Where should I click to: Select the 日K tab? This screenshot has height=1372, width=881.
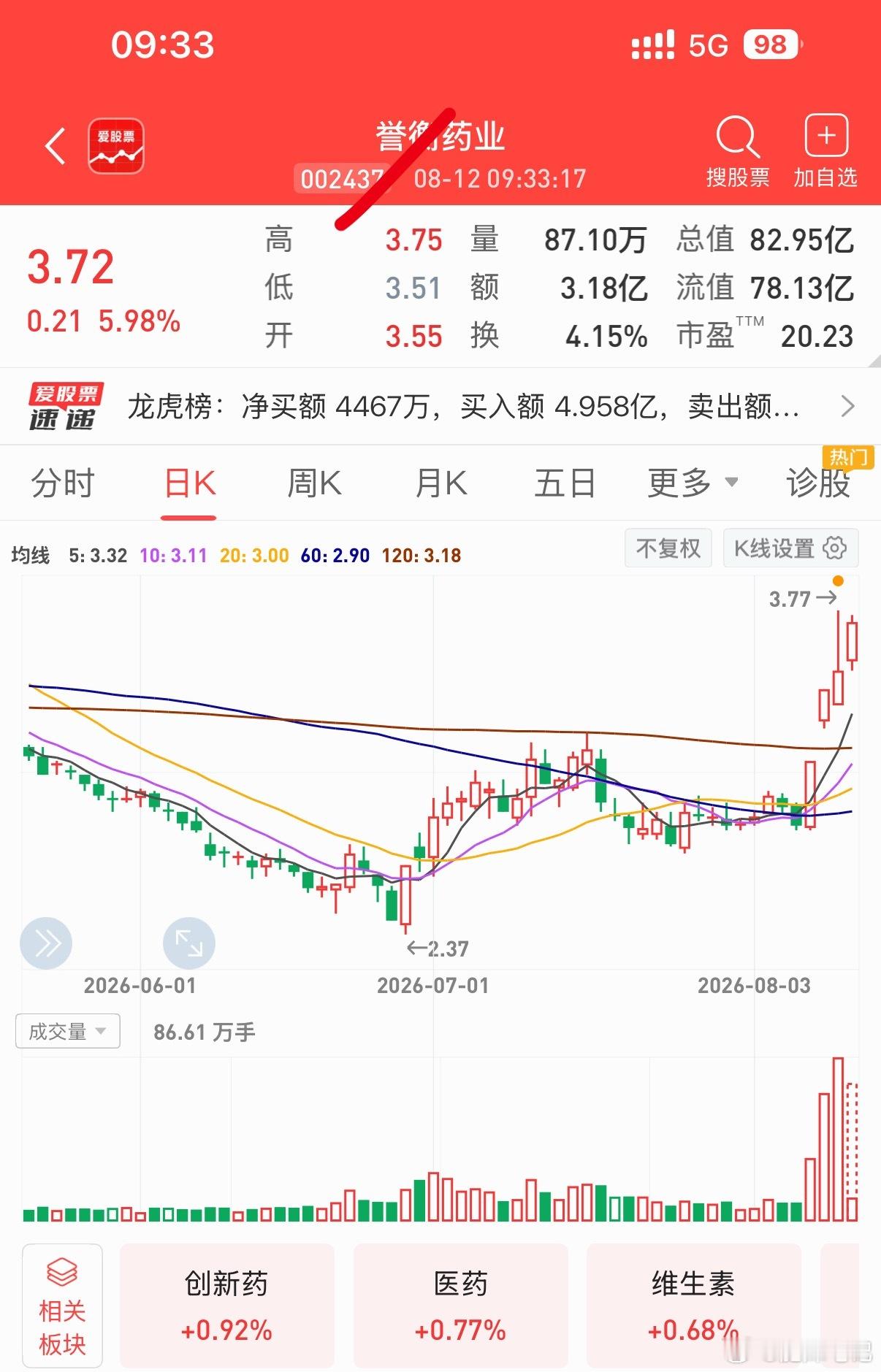pyautogui.click(x=189, y=483)
